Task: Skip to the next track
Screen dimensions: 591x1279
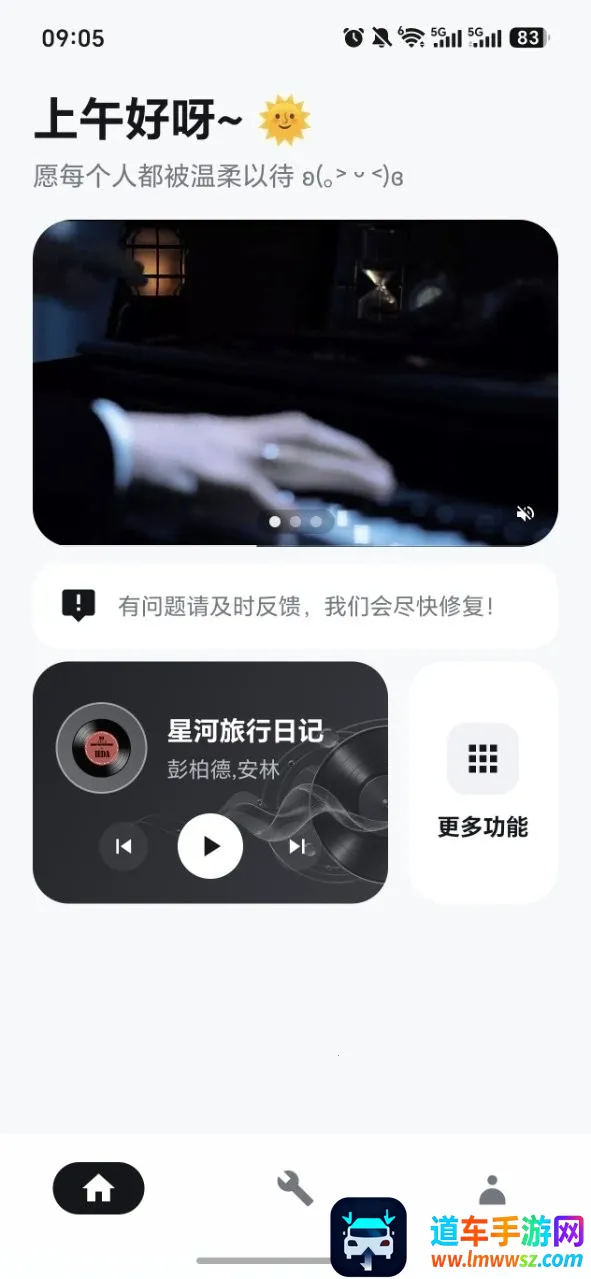Action: point(297,847)
